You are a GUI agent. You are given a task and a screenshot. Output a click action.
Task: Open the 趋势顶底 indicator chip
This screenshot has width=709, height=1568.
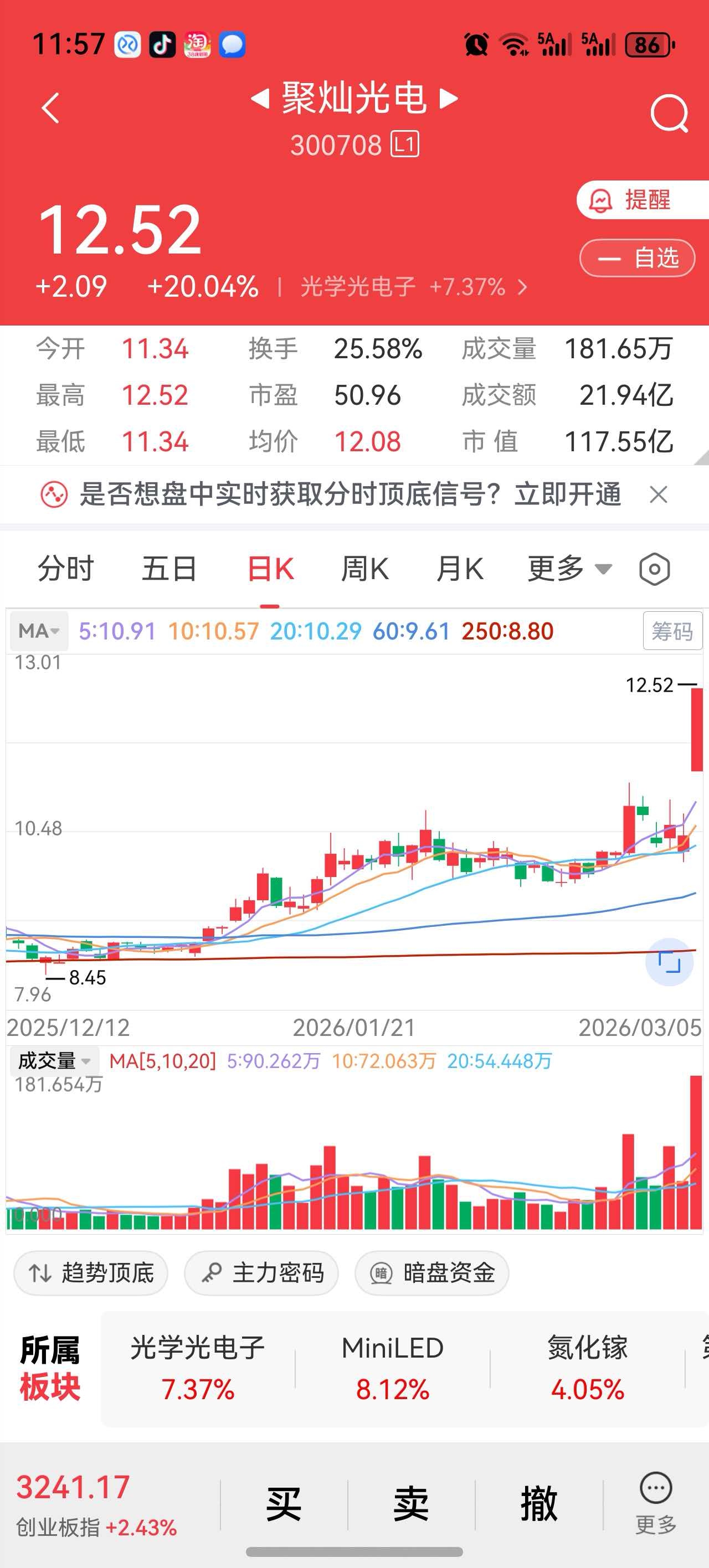(91, 1273)
